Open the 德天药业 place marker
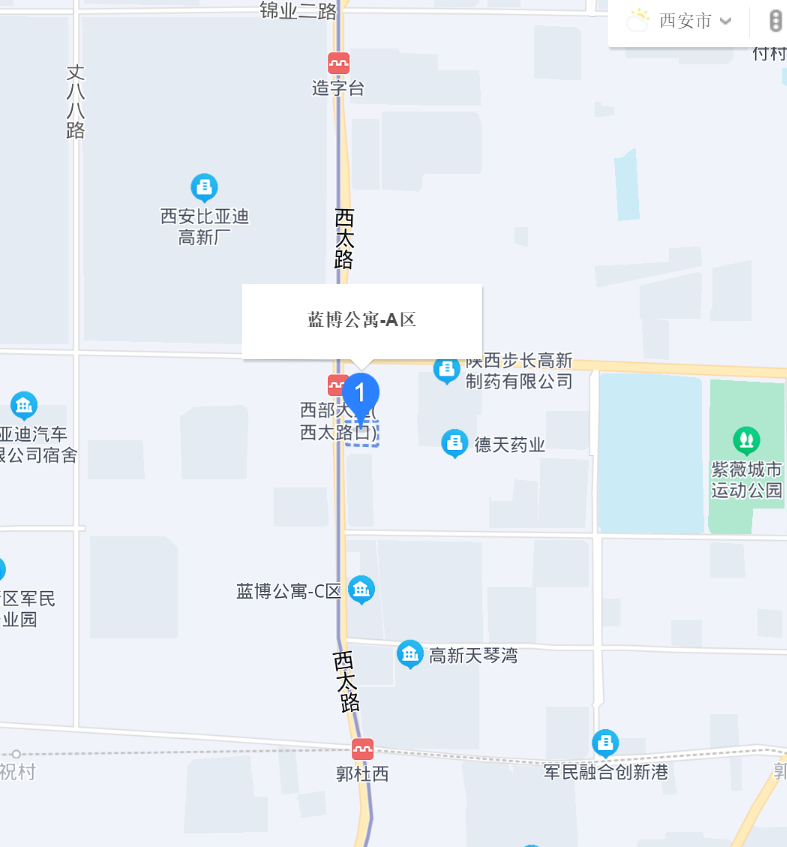Viewport: 787px width, 847px height. (x=455, y=442)
